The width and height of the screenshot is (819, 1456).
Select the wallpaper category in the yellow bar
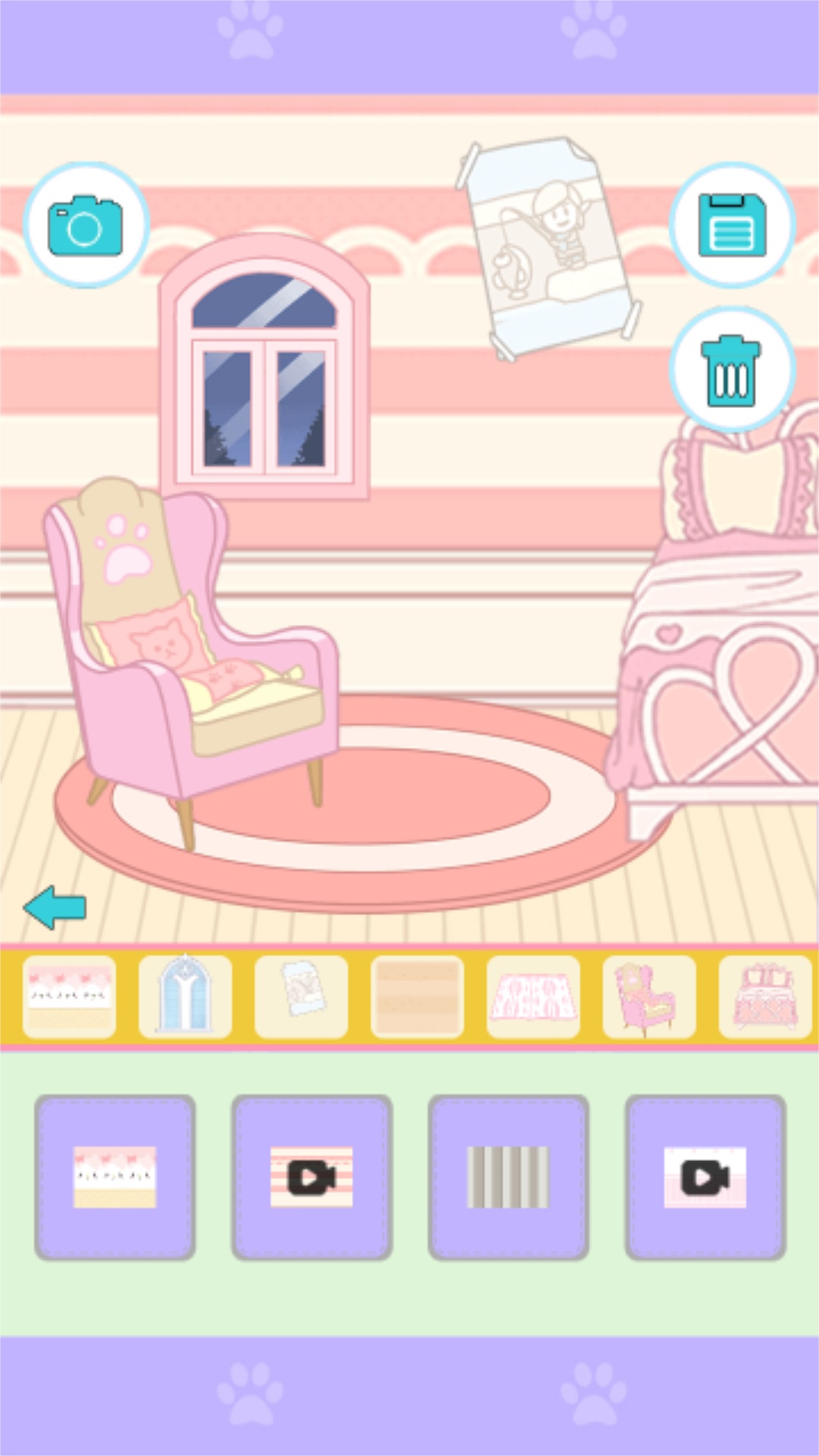[70, 996]
